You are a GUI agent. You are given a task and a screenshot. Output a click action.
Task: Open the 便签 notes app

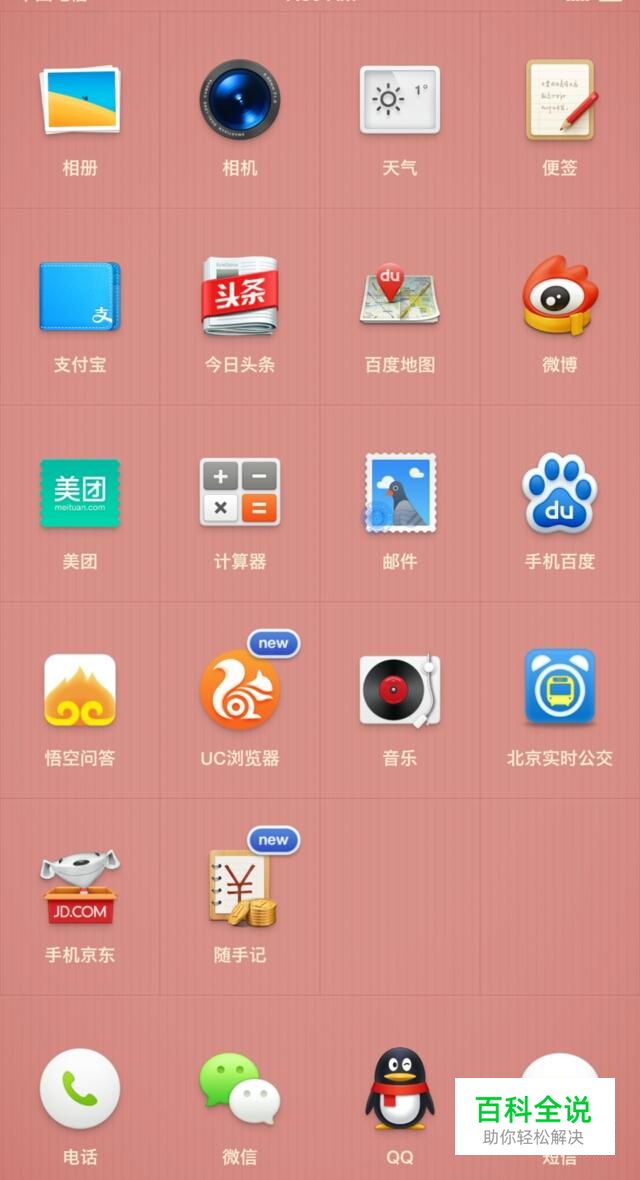click(x=560, y=100)
